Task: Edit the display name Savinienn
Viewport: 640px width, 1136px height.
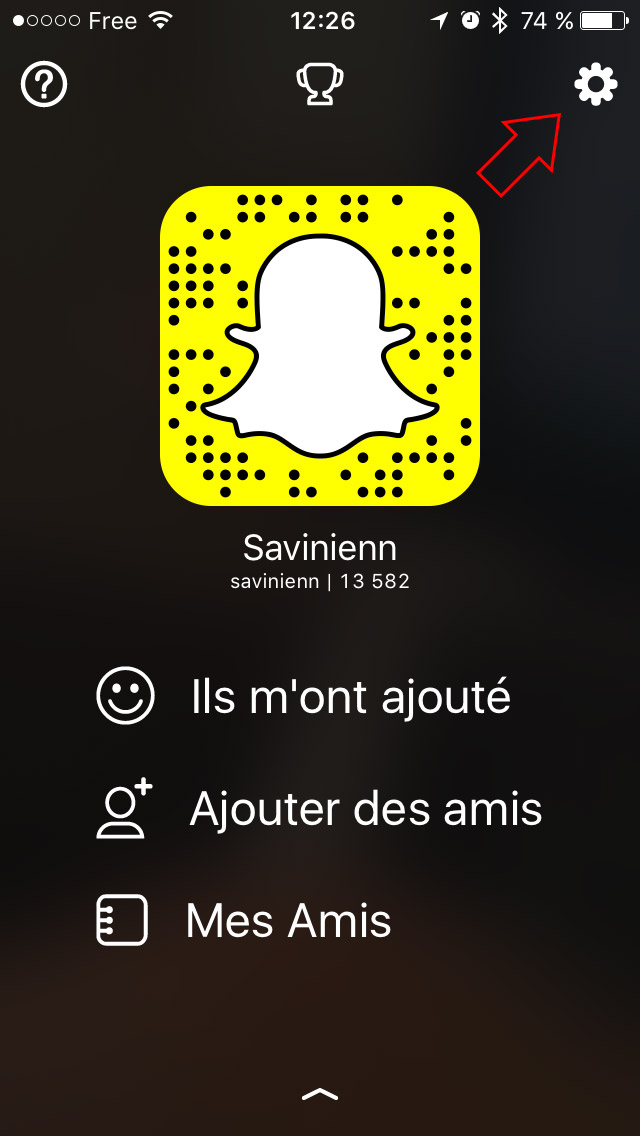Action: click(x=320, y=548)
